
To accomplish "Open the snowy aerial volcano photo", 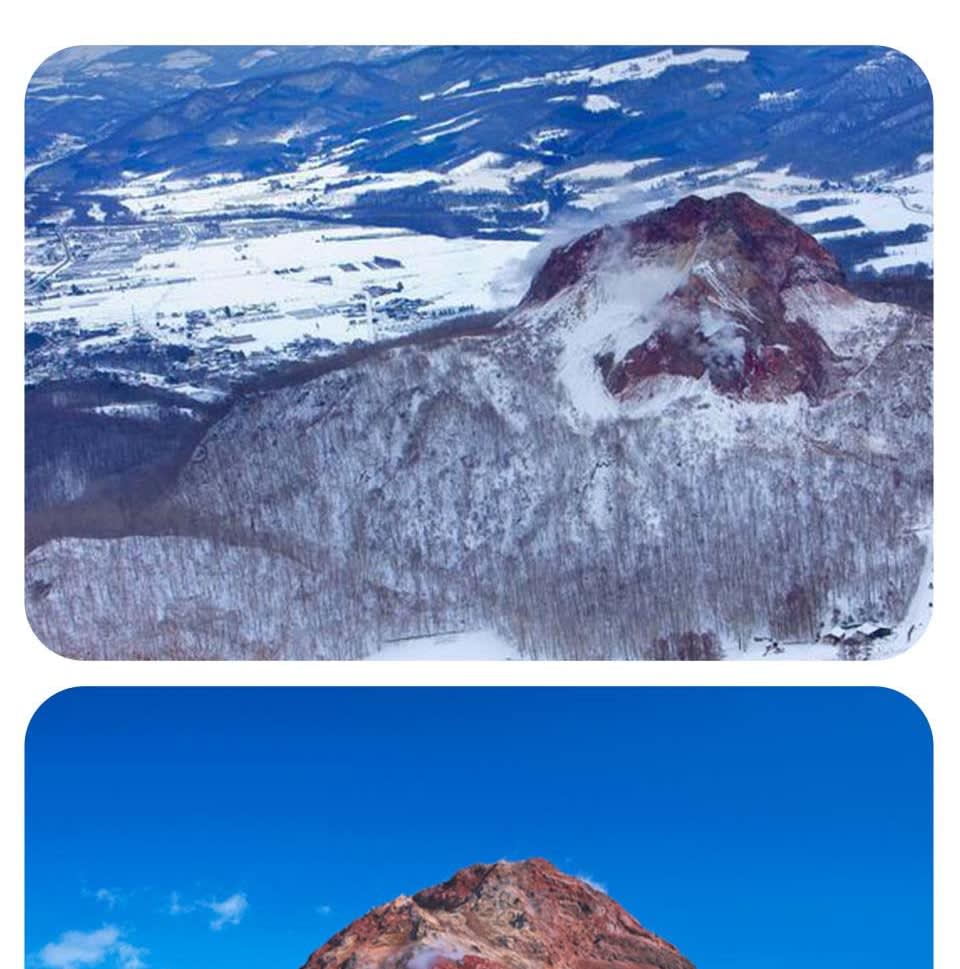I will (479, 352).
